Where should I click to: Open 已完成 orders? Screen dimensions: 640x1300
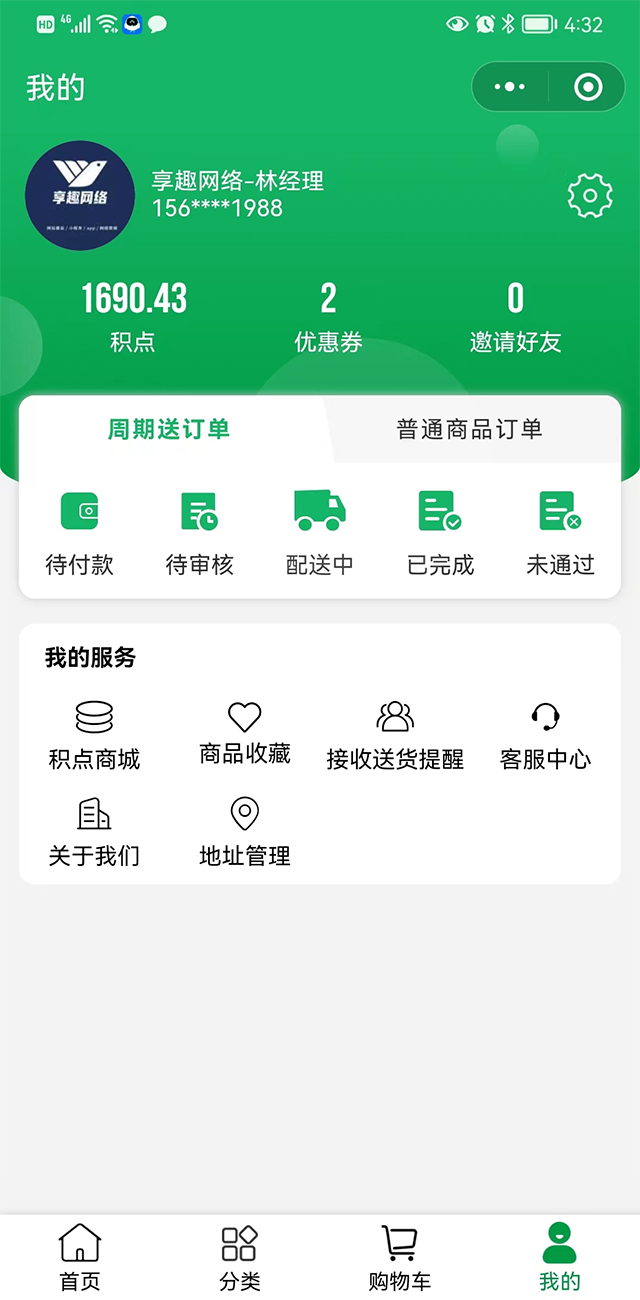440,533
